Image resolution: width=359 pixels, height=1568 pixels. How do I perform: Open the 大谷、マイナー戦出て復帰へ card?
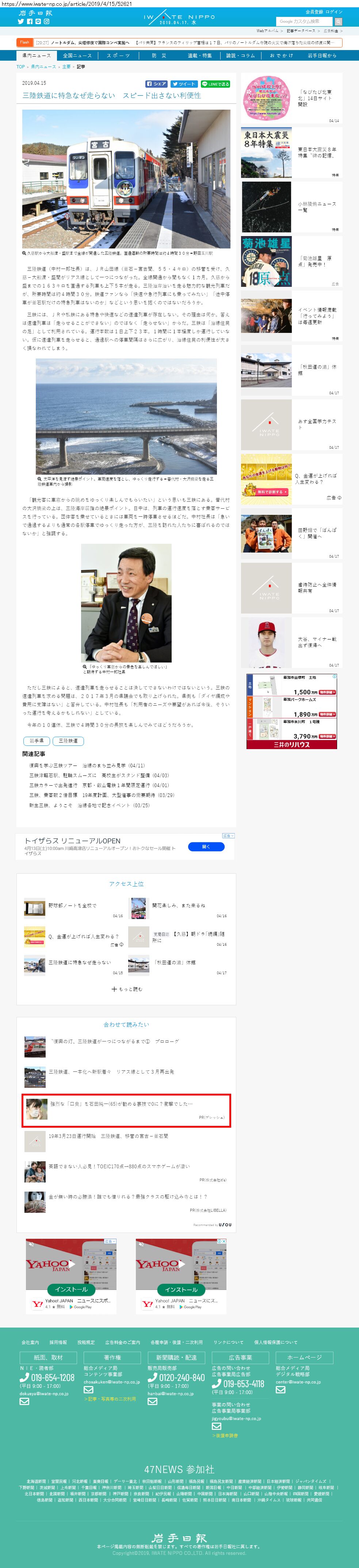click(x=291, y=642)
